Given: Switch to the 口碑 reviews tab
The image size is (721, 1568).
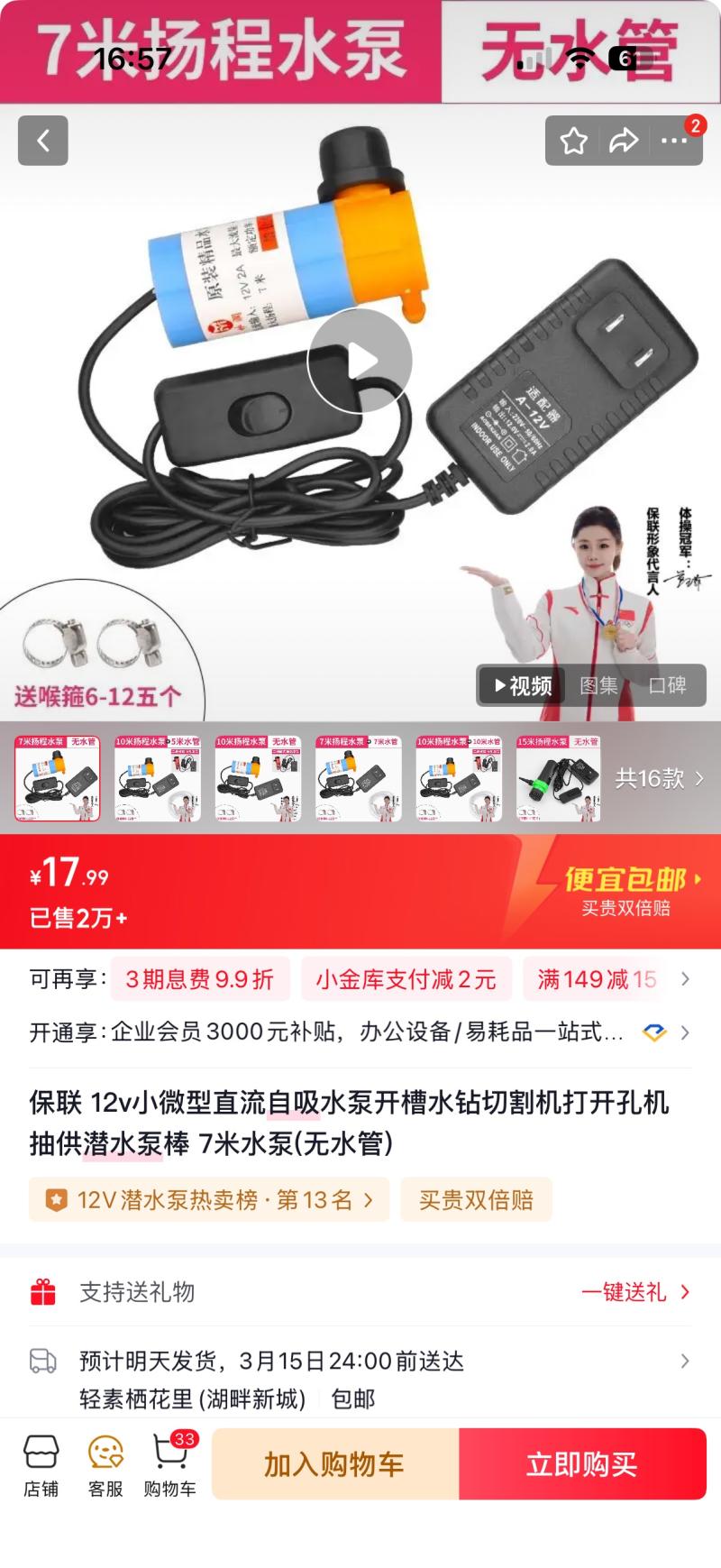Looking at the screenshot, I should (668, 686).
